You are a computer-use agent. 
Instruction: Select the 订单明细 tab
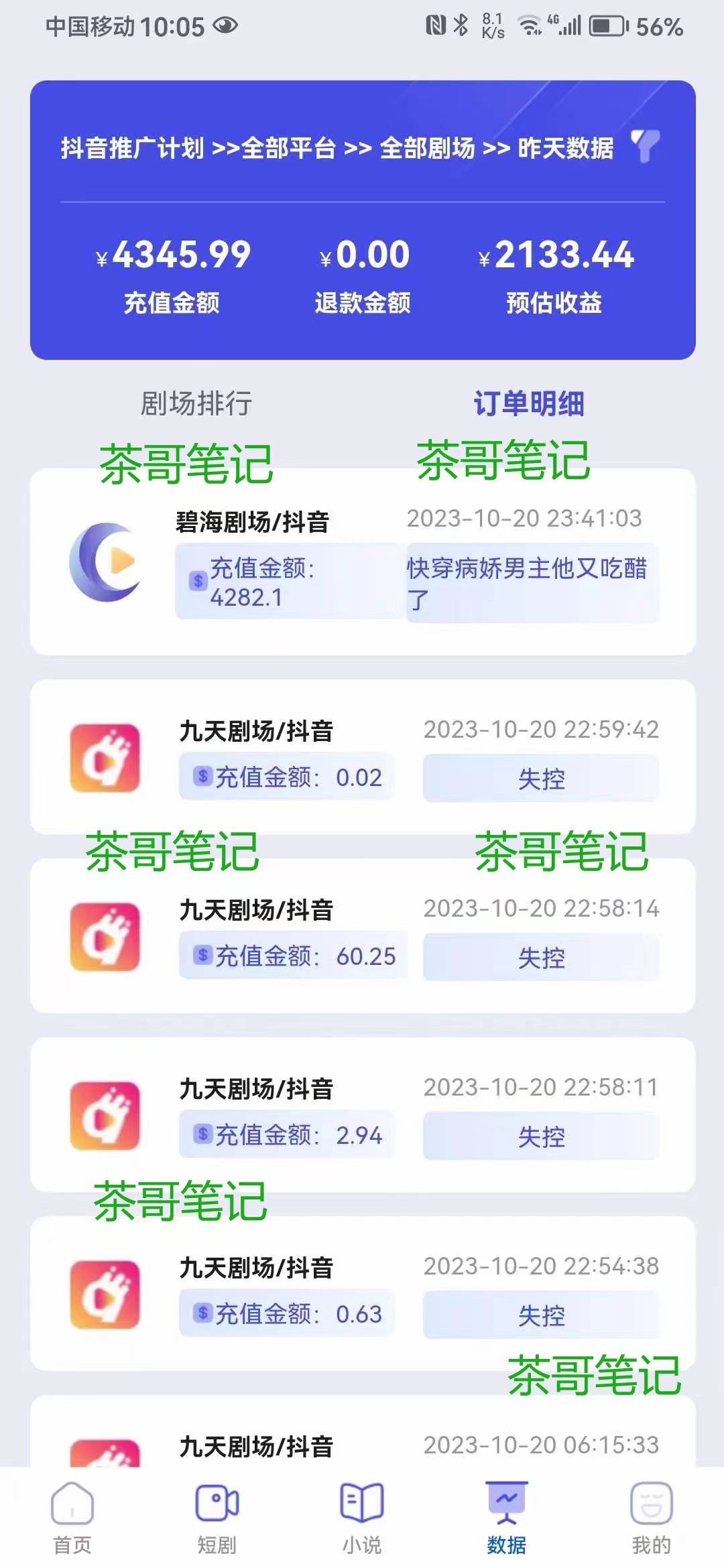(x=529, y=403)
